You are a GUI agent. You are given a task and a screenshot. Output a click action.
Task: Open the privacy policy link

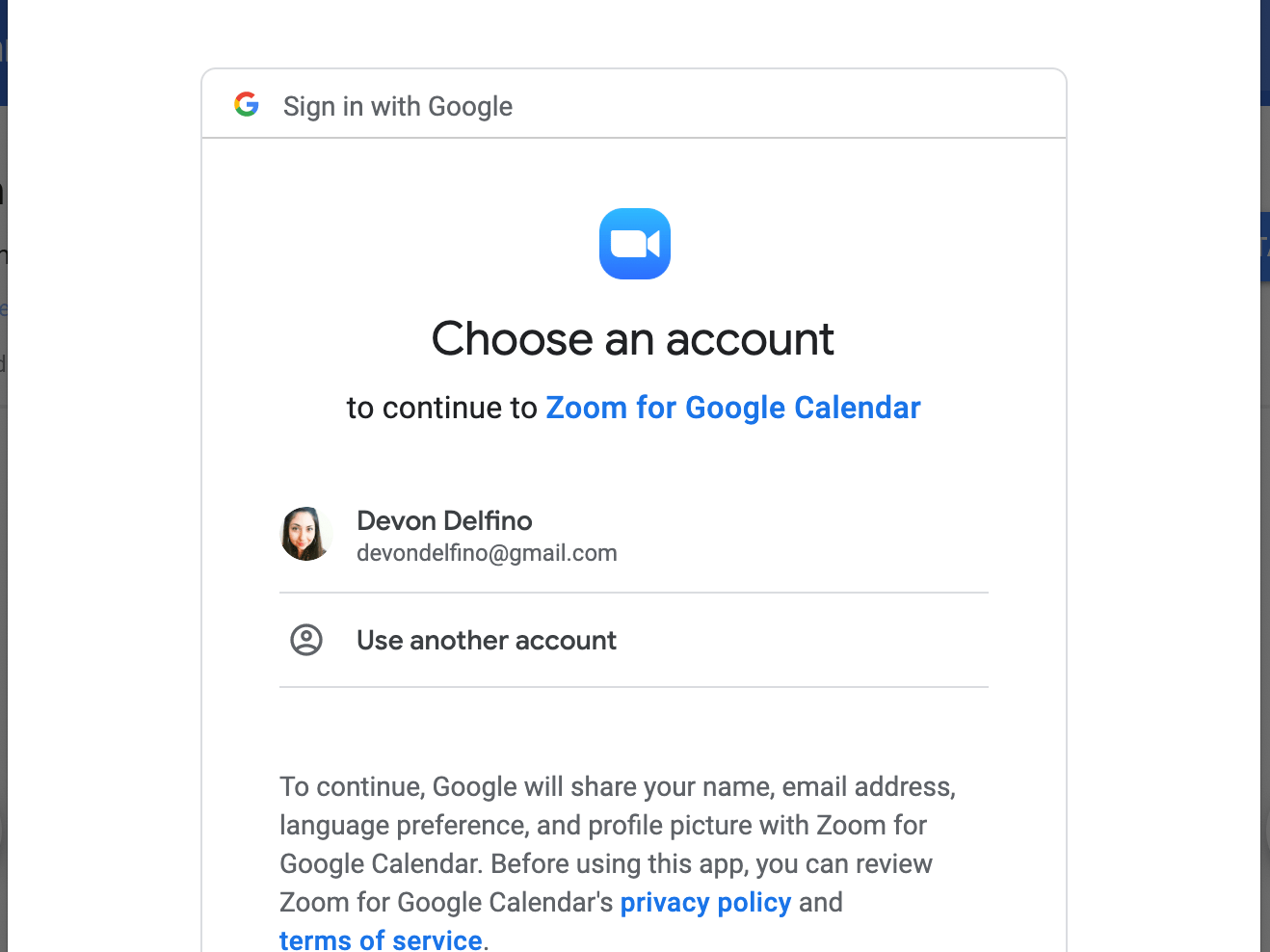[705, 902]
